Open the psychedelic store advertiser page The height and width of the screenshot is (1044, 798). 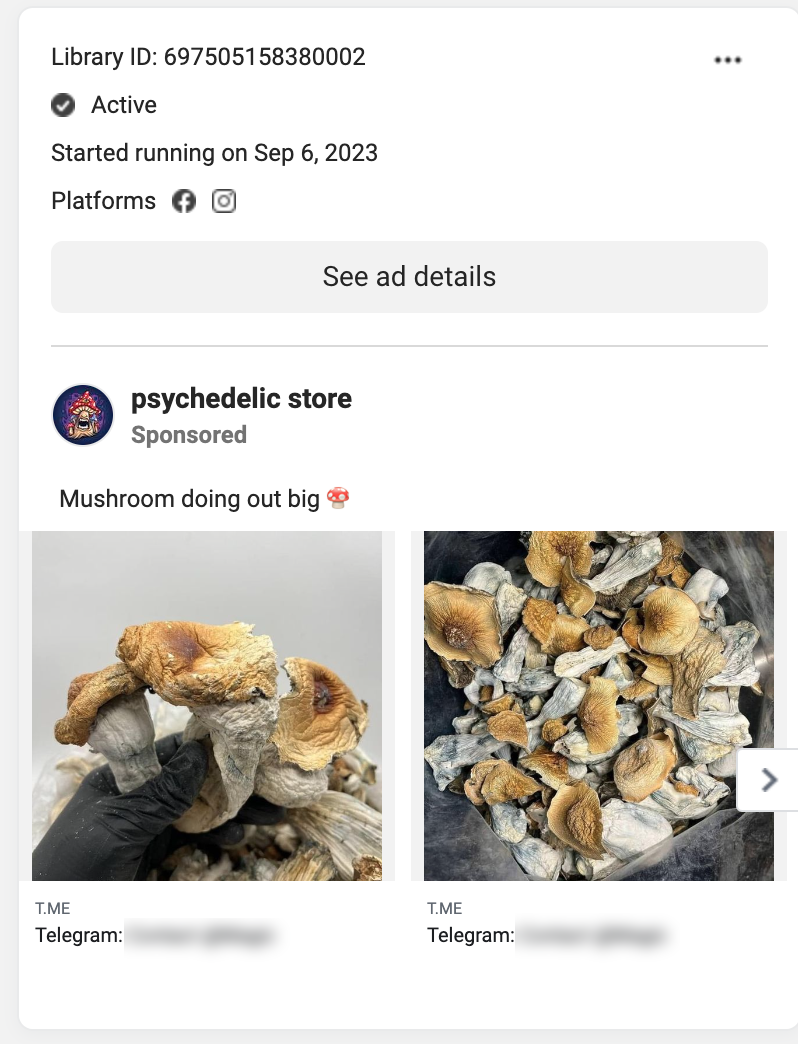pyautogui.click(x=241, y=399)
